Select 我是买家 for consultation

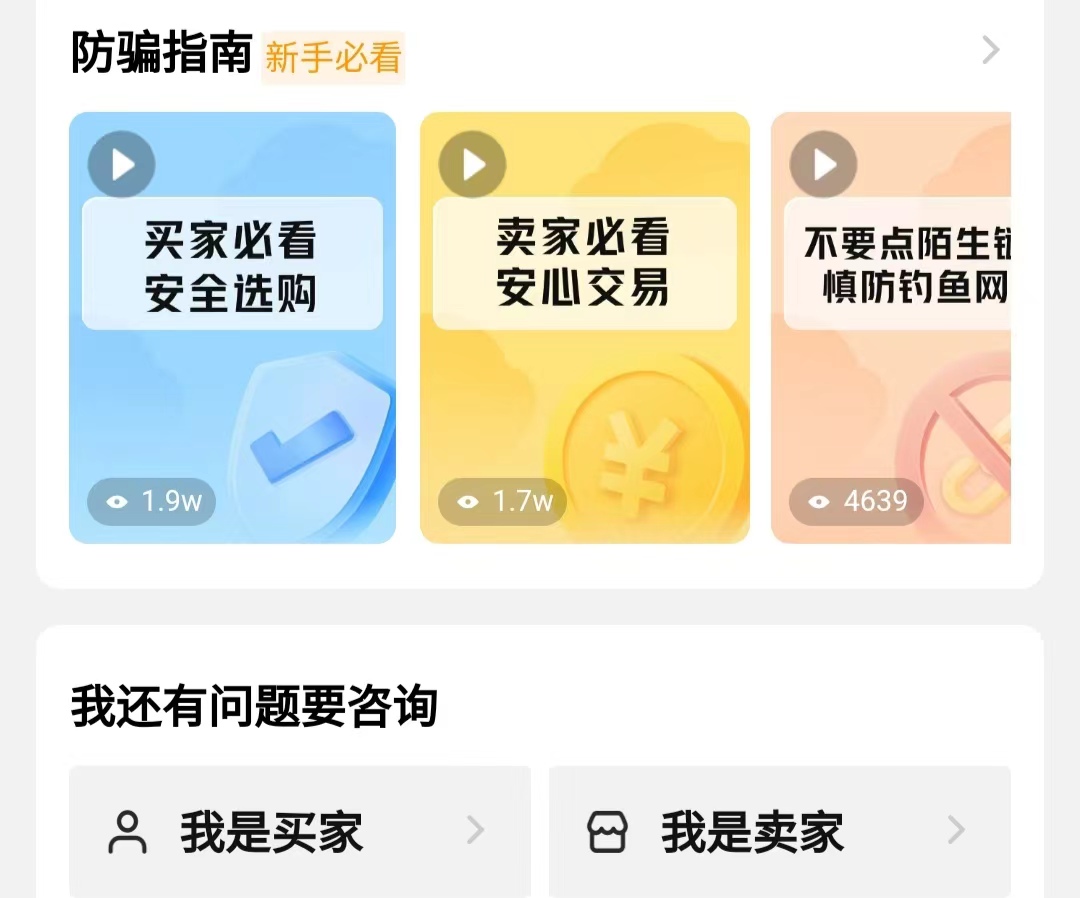(x=299, y=831)
